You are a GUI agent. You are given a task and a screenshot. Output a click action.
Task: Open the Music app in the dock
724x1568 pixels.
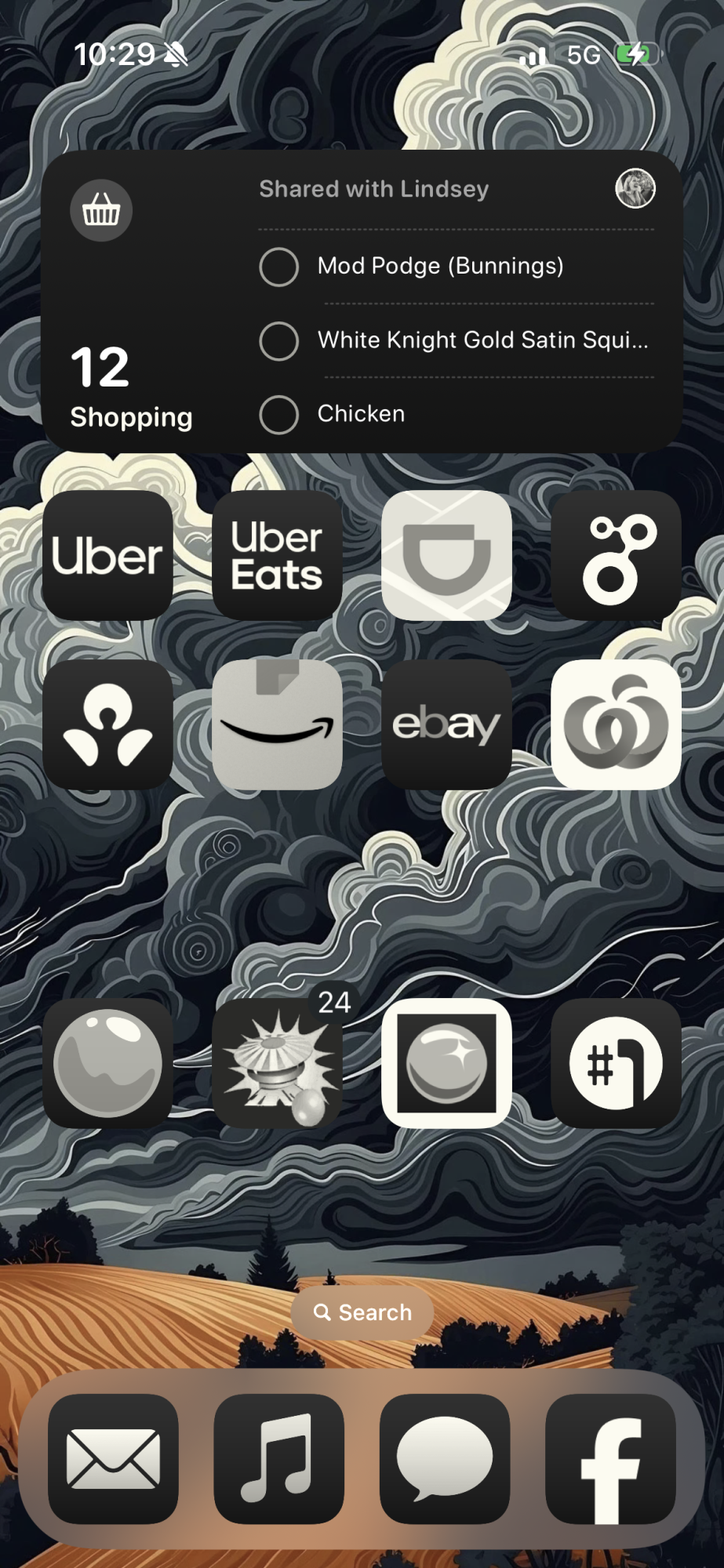(278, 1458)
